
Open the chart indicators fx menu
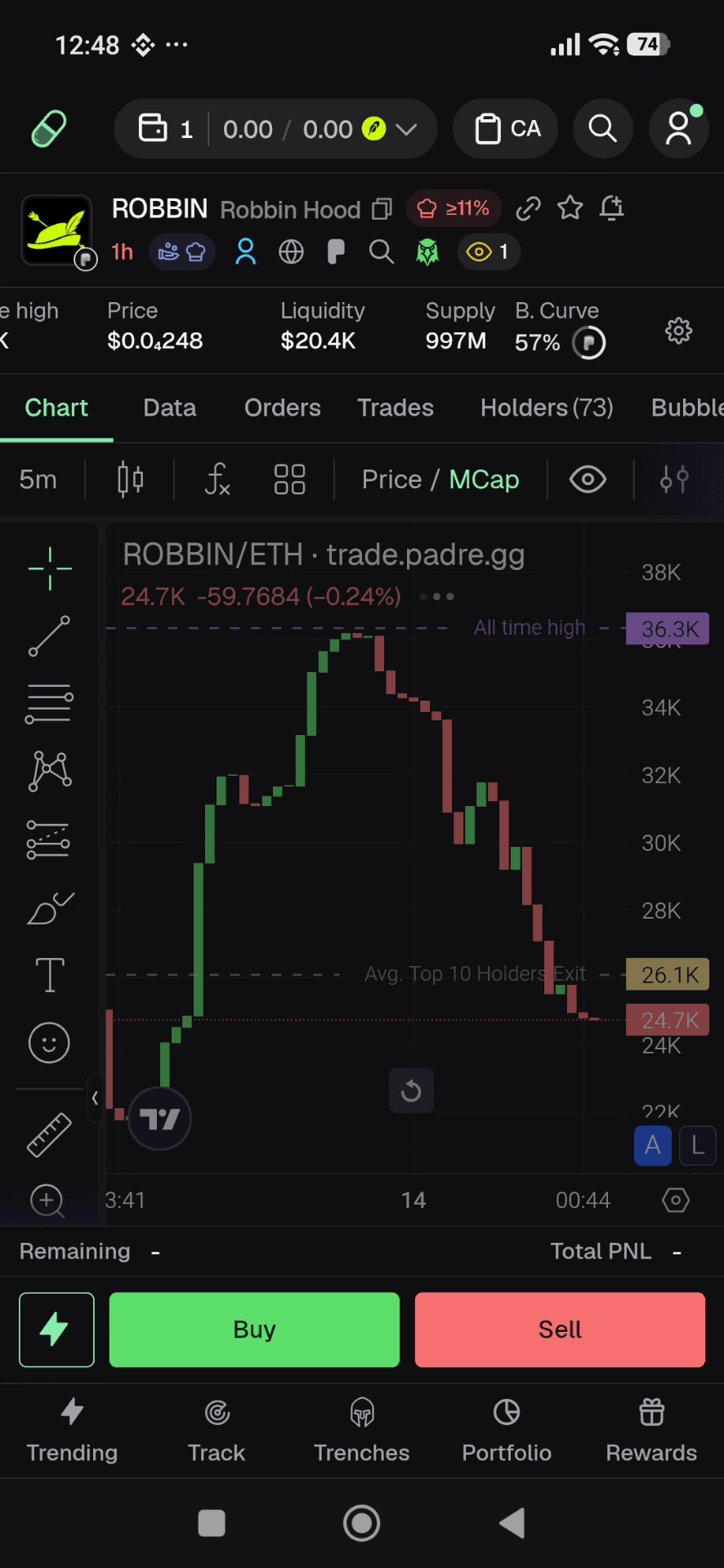(217, 479)
